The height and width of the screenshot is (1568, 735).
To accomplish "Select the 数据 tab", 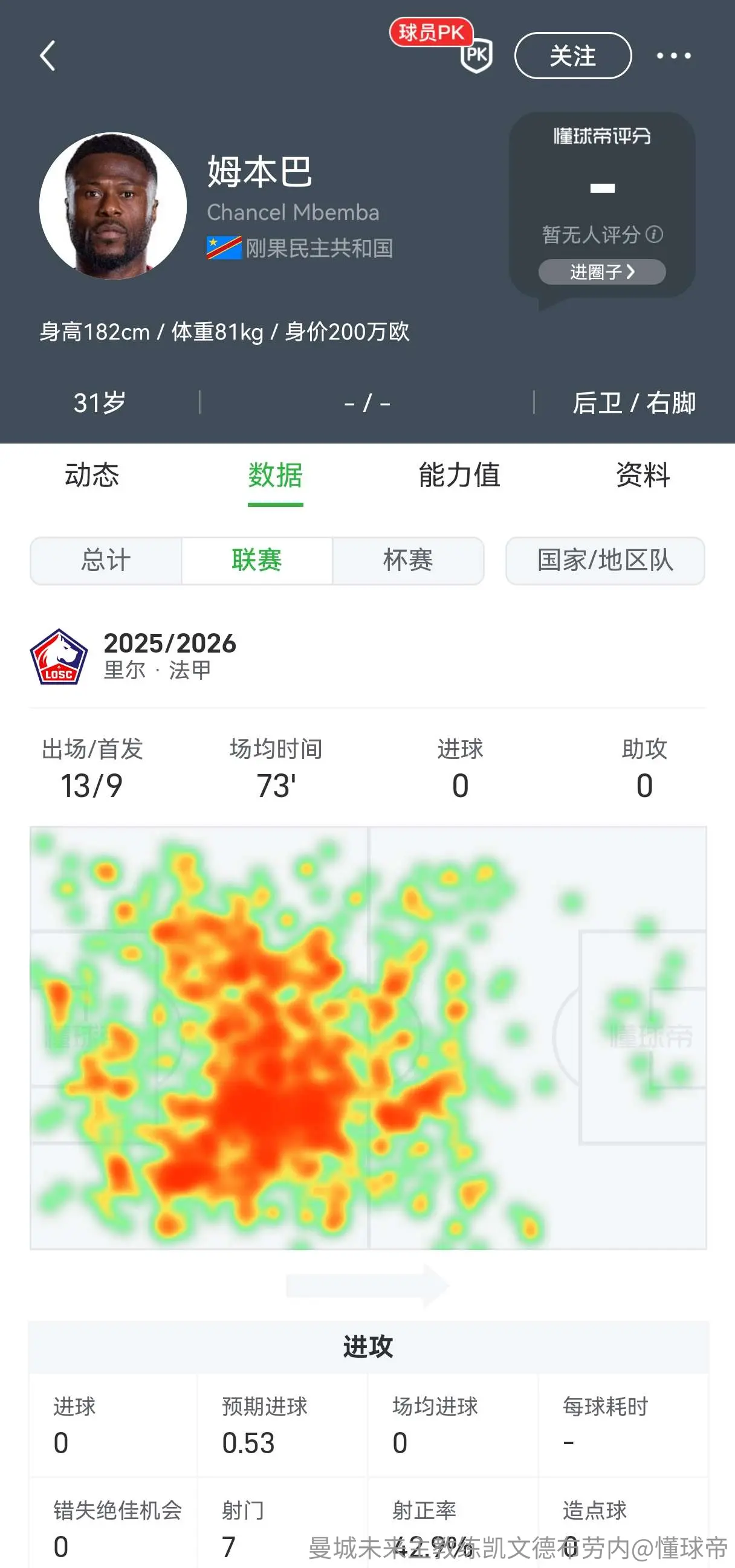I will coord(275,475).
